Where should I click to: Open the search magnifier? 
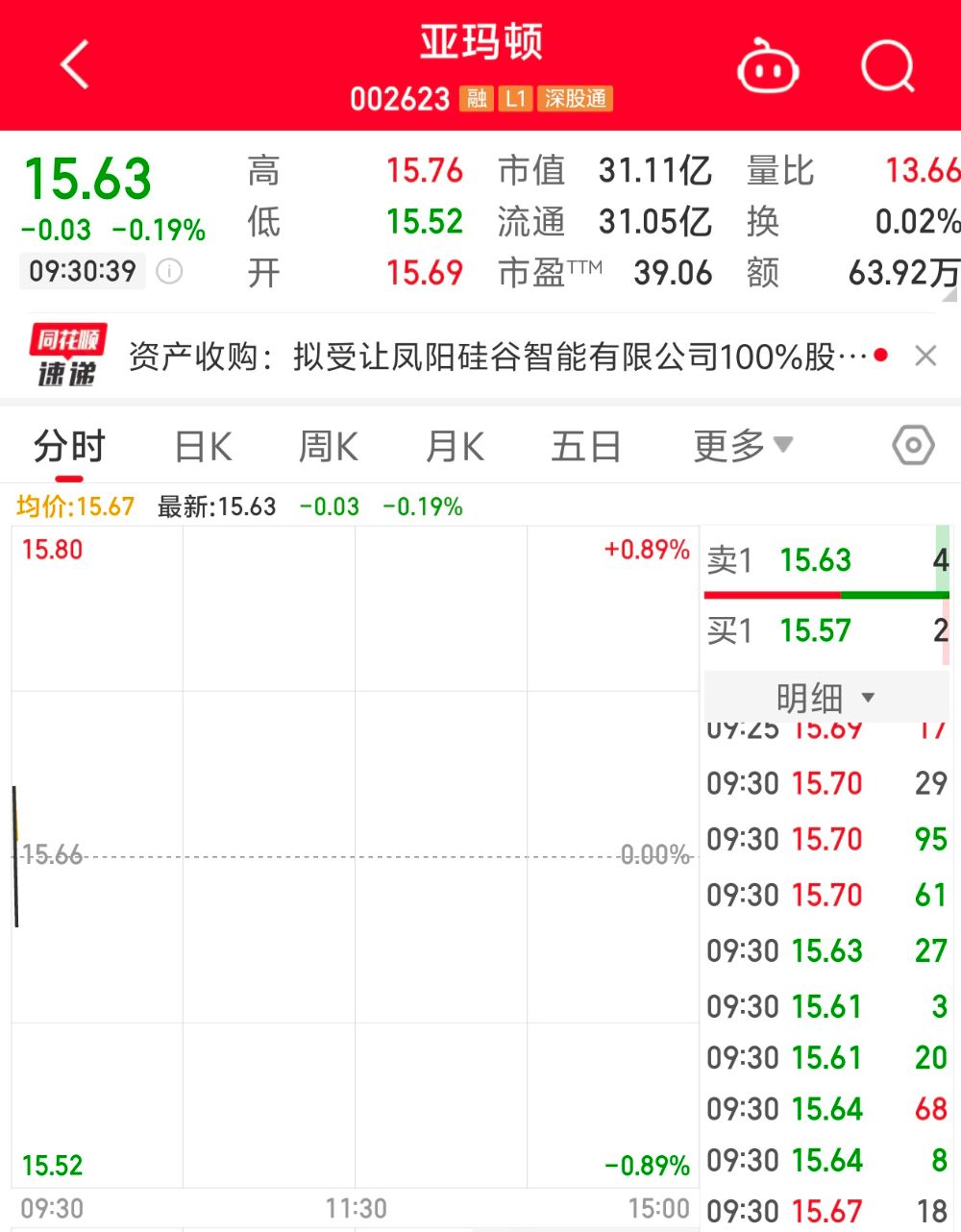(x=886, y=67)
